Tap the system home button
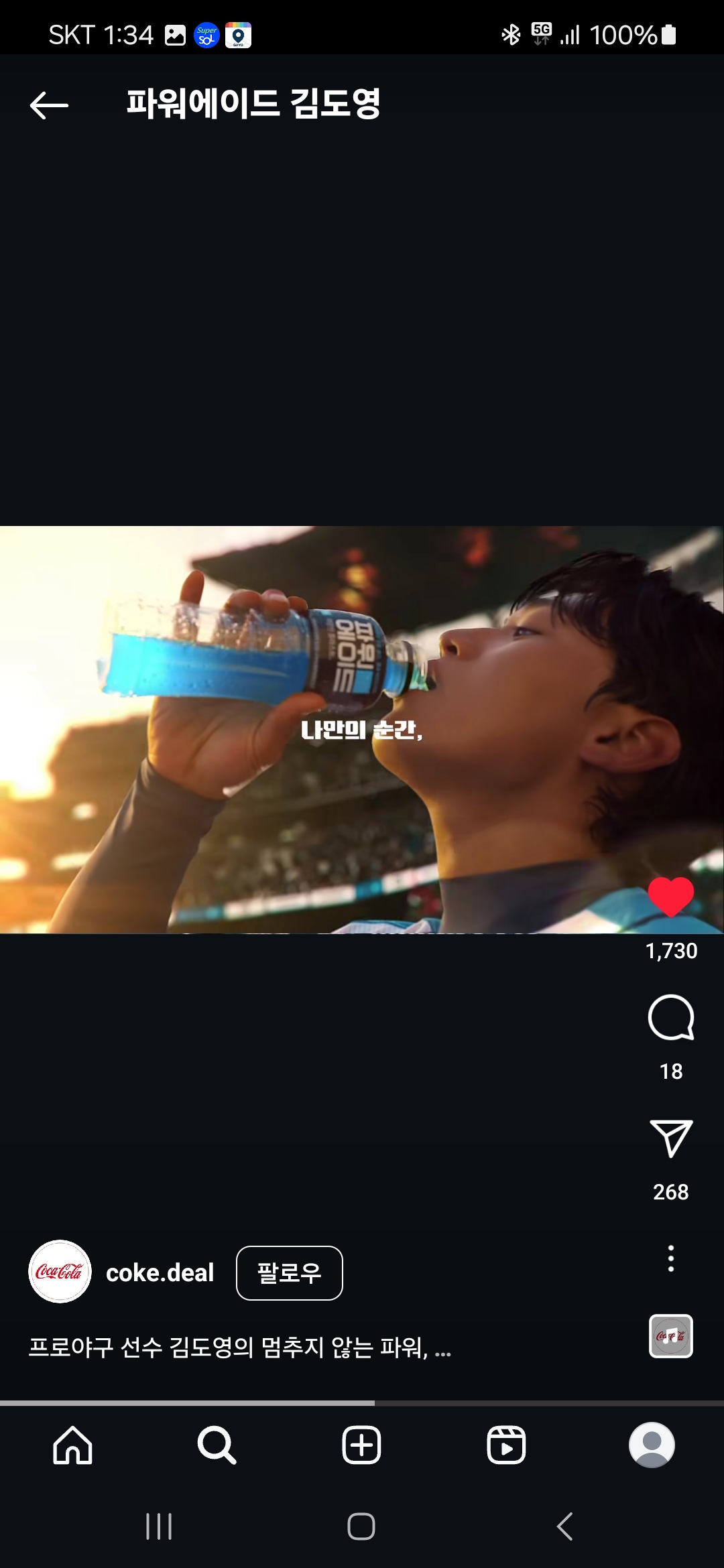 tap(361, 1526)
